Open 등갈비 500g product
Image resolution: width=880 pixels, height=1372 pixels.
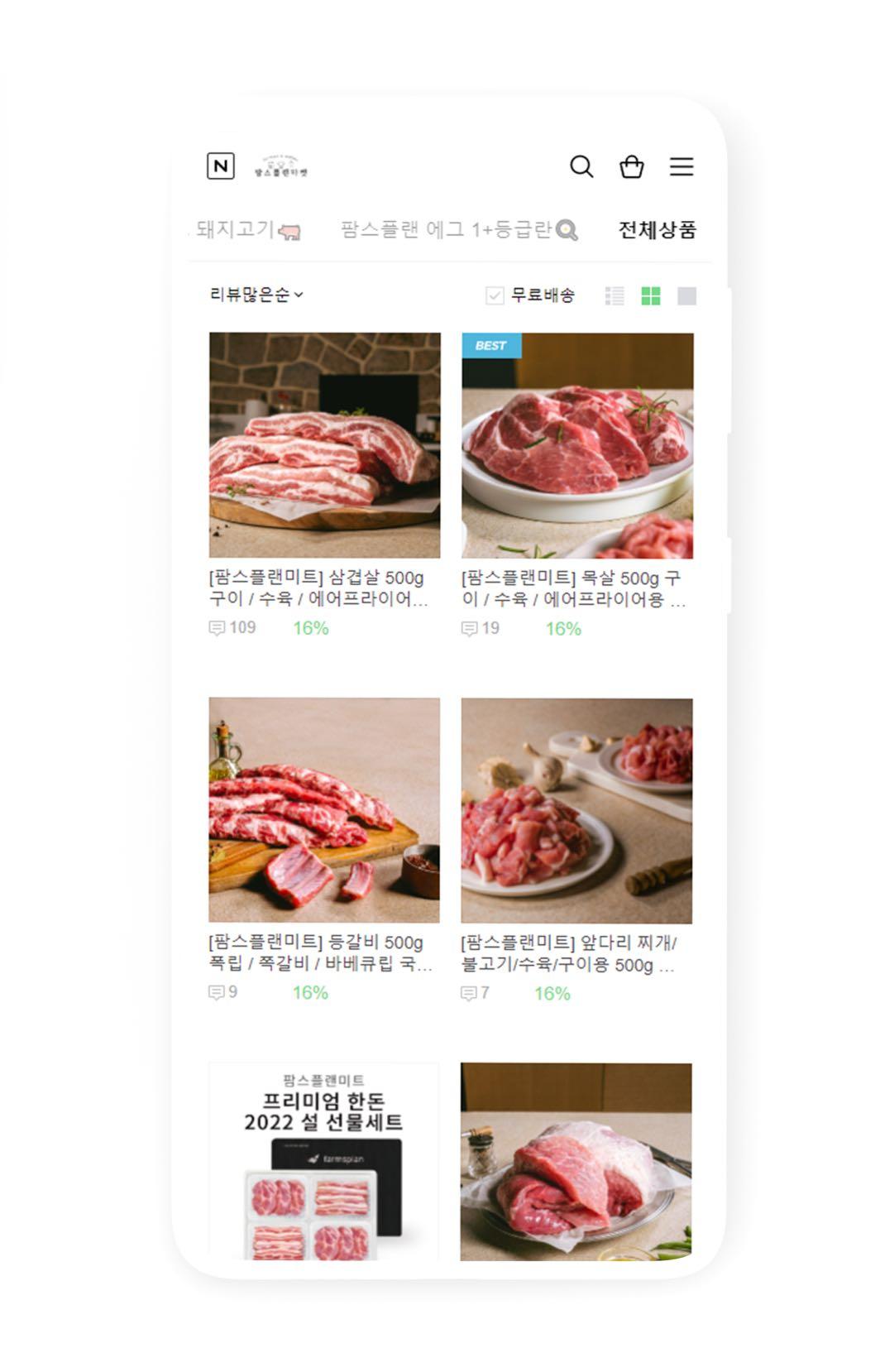pyautogui.click(x=324, y=809)
